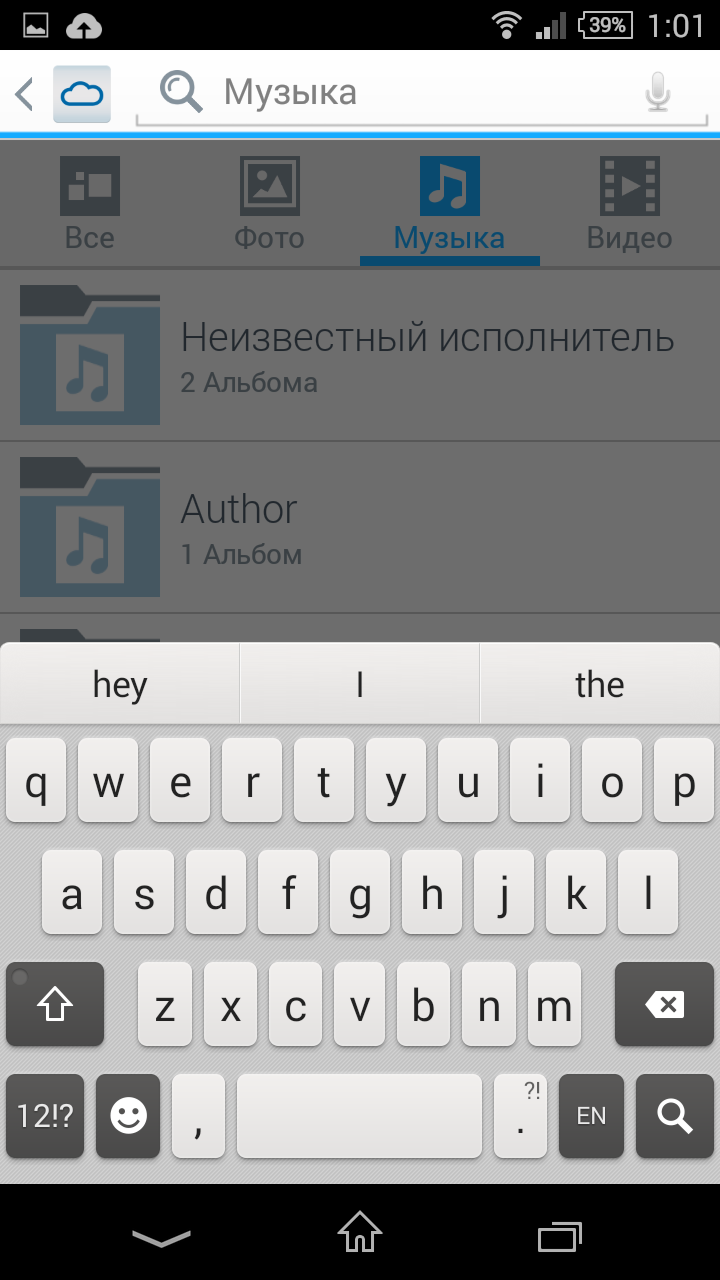
Task: Switch keyboard to numbers and symbols
Action: 45,1116
